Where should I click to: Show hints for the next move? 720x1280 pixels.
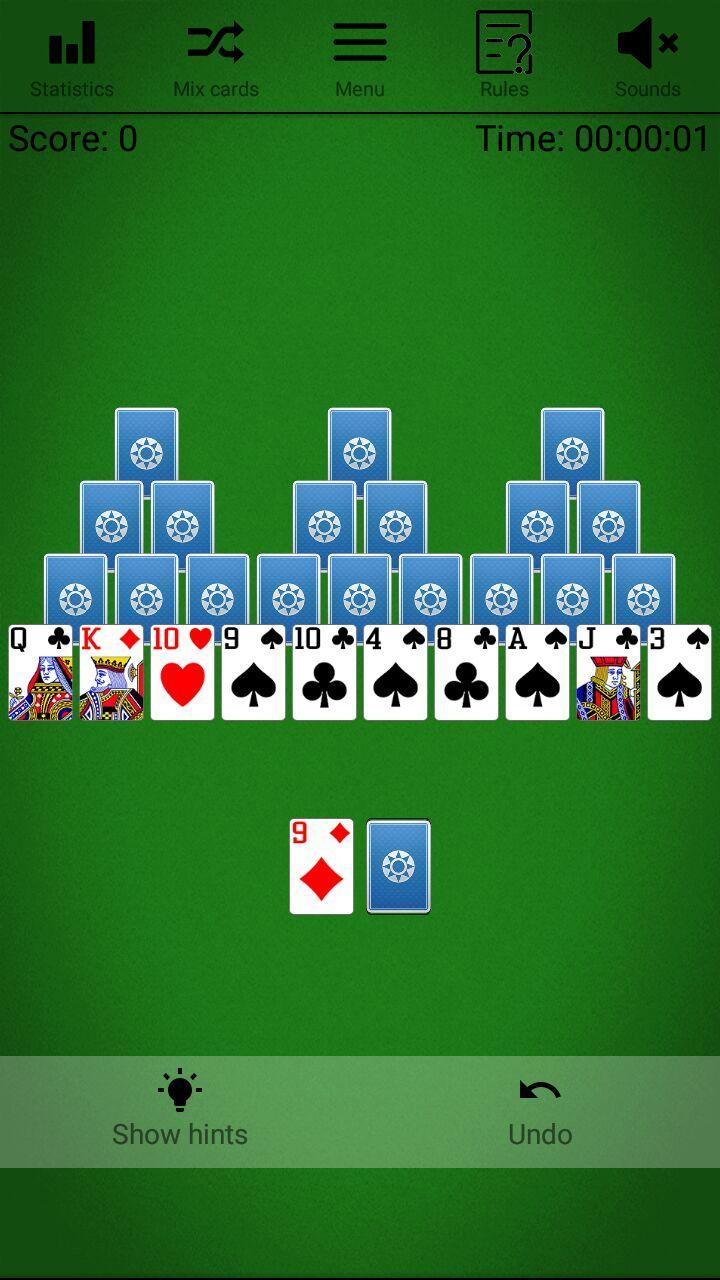click(x=180, y=1110)
